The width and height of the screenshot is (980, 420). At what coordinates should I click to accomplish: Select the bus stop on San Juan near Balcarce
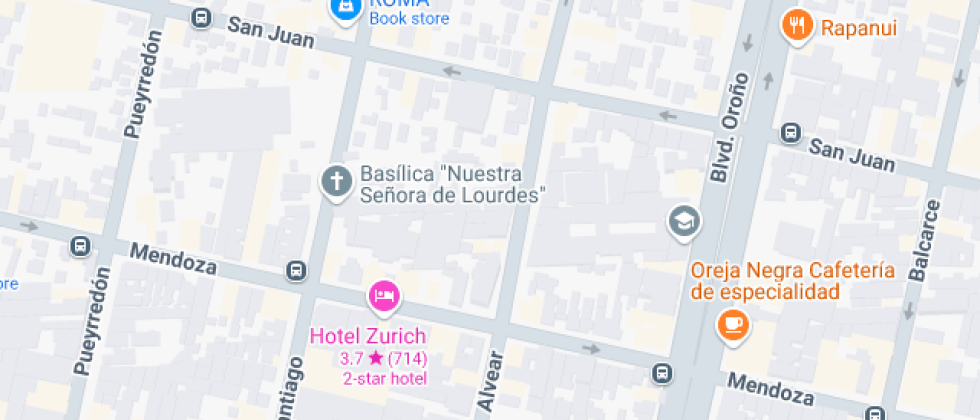pos(791,133)
